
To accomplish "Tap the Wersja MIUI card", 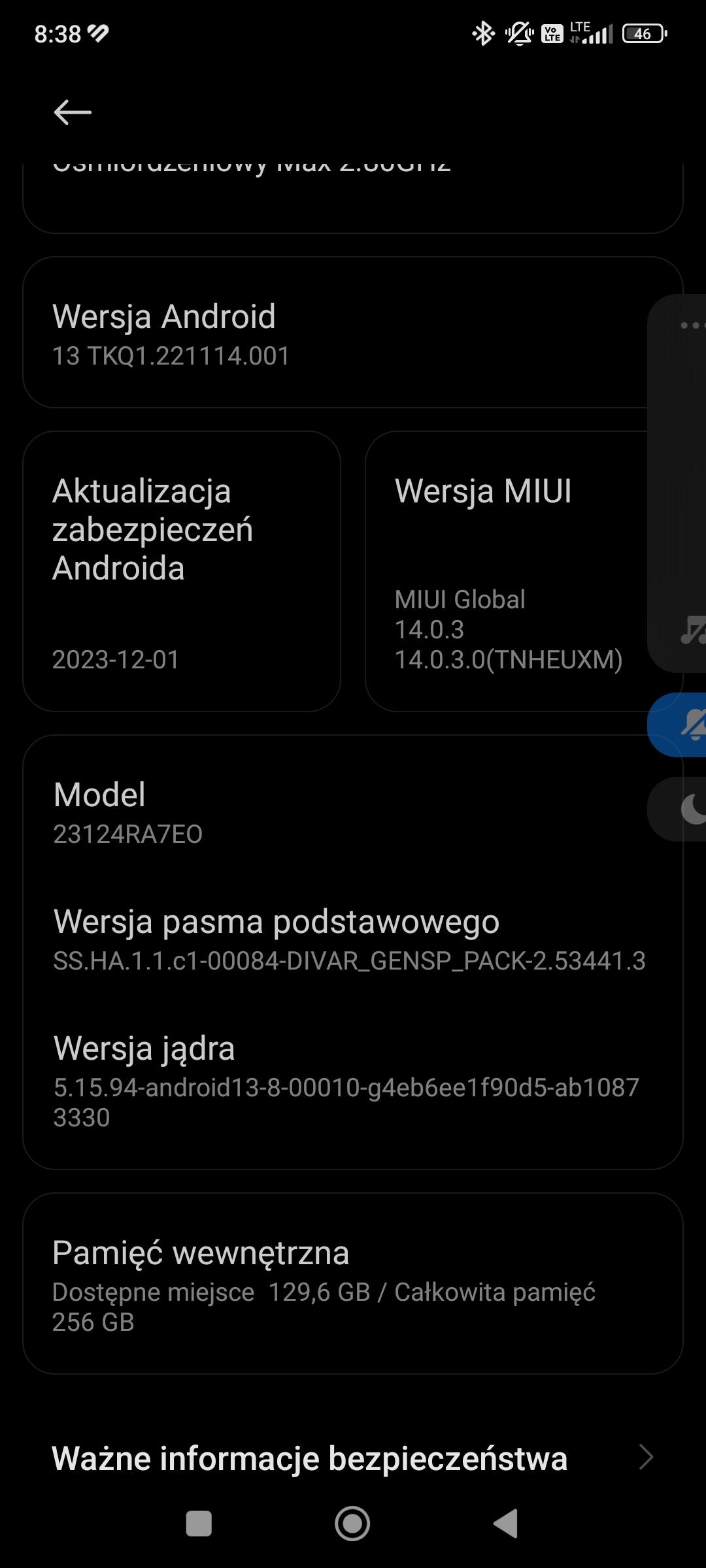I will pos(503,571).
